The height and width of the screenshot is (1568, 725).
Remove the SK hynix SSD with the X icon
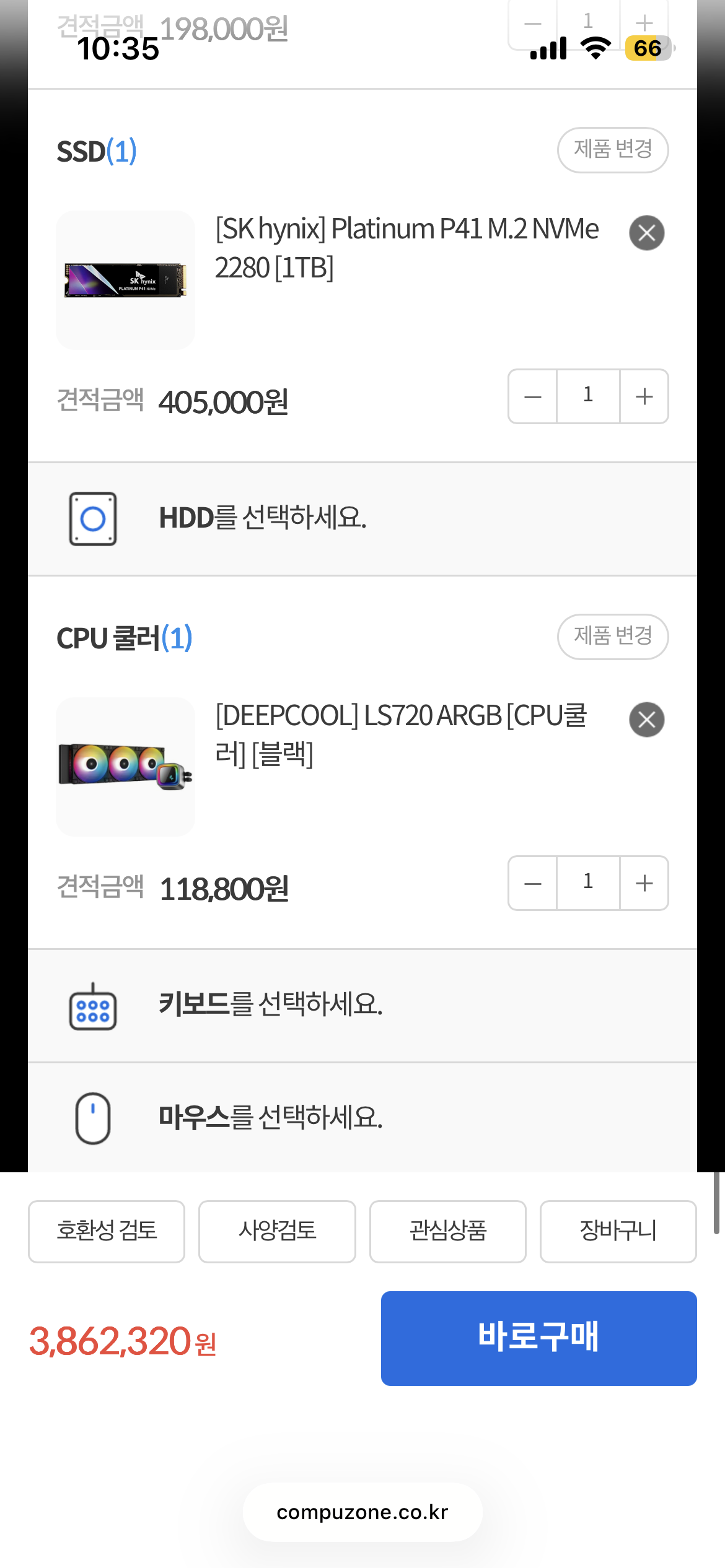click(646, 232)
